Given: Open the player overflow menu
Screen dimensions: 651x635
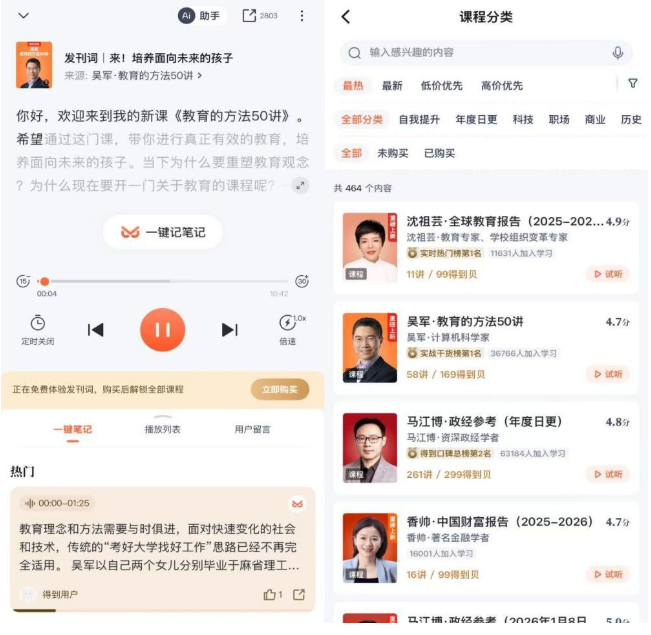Looking at the screenshot, I should 302,16.
